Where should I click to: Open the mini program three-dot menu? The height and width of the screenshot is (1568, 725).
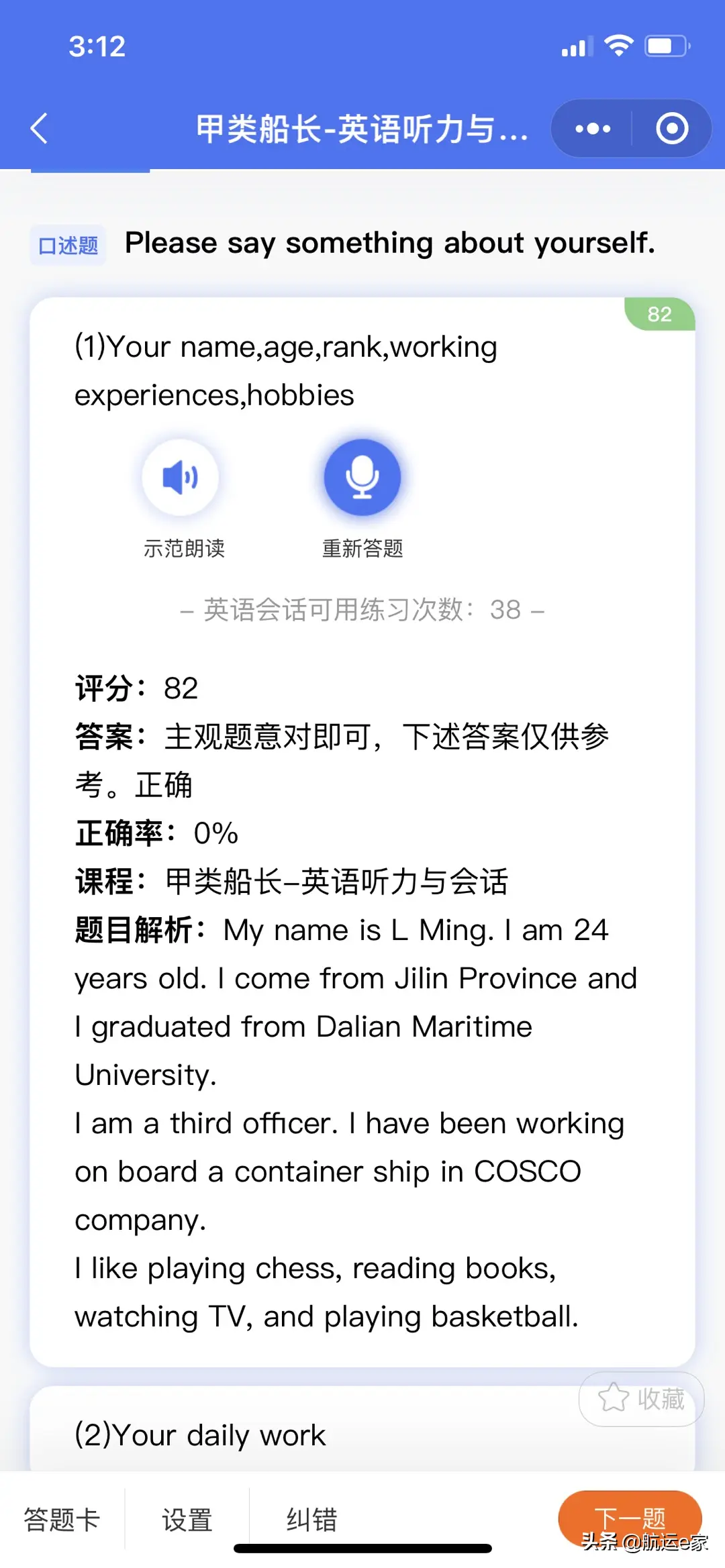593,128
